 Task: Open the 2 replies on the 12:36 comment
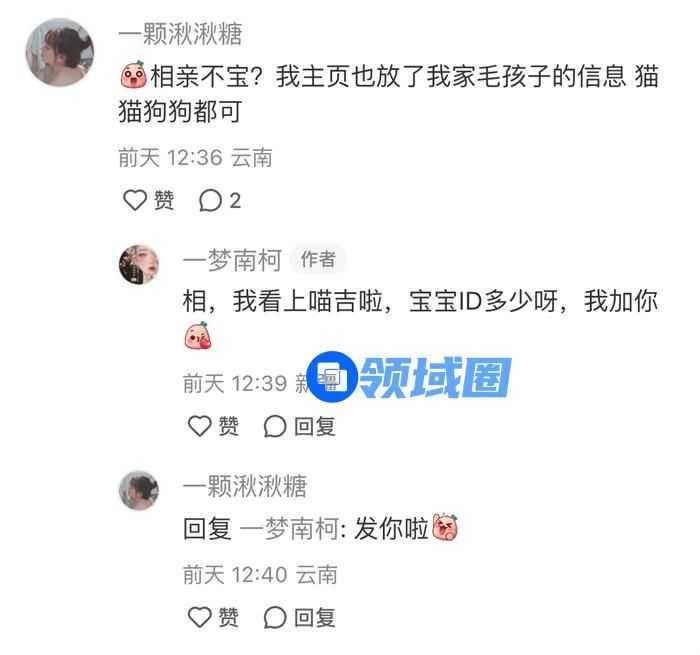point(220,201)
